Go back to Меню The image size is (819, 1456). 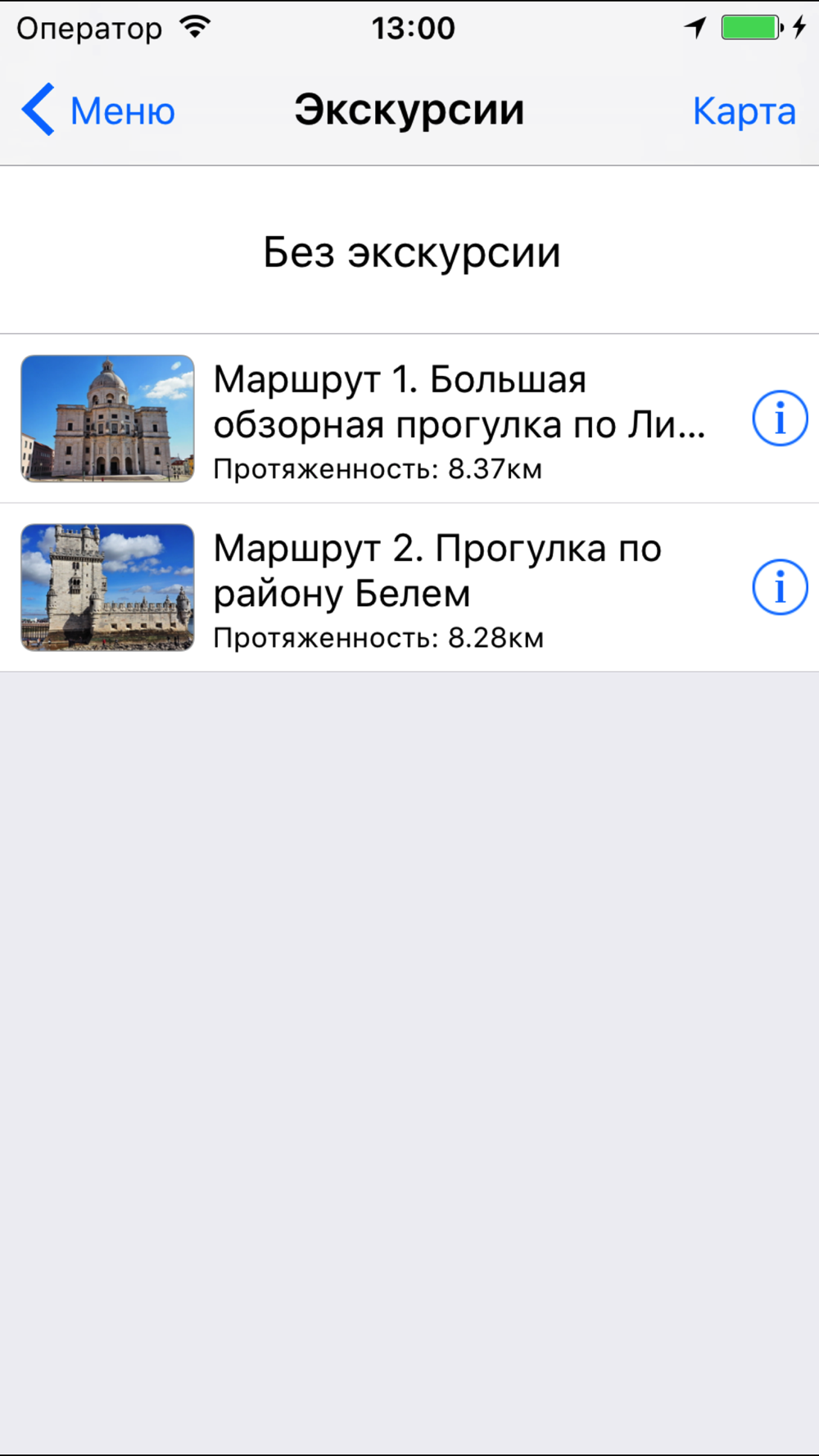pyautogui.click(x=98, y=111)
